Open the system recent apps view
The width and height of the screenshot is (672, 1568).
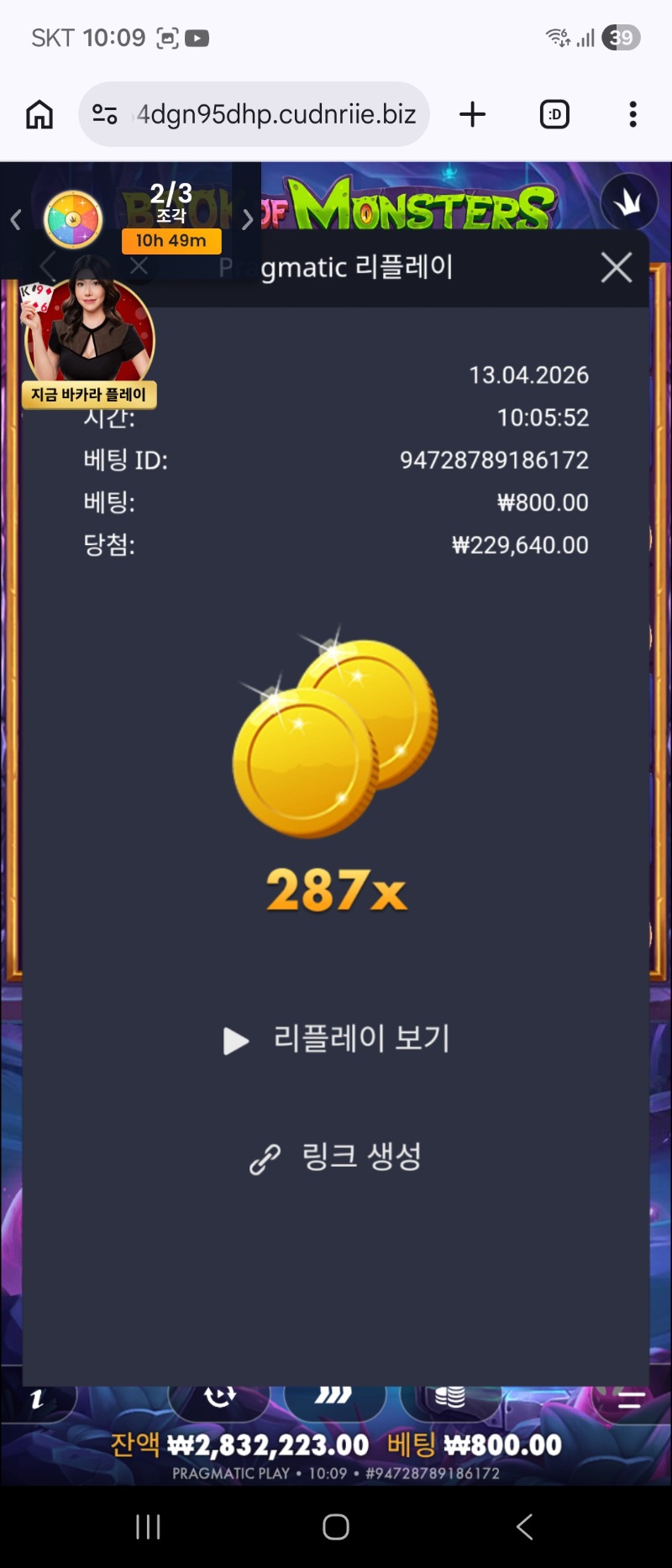point(148,1527)
